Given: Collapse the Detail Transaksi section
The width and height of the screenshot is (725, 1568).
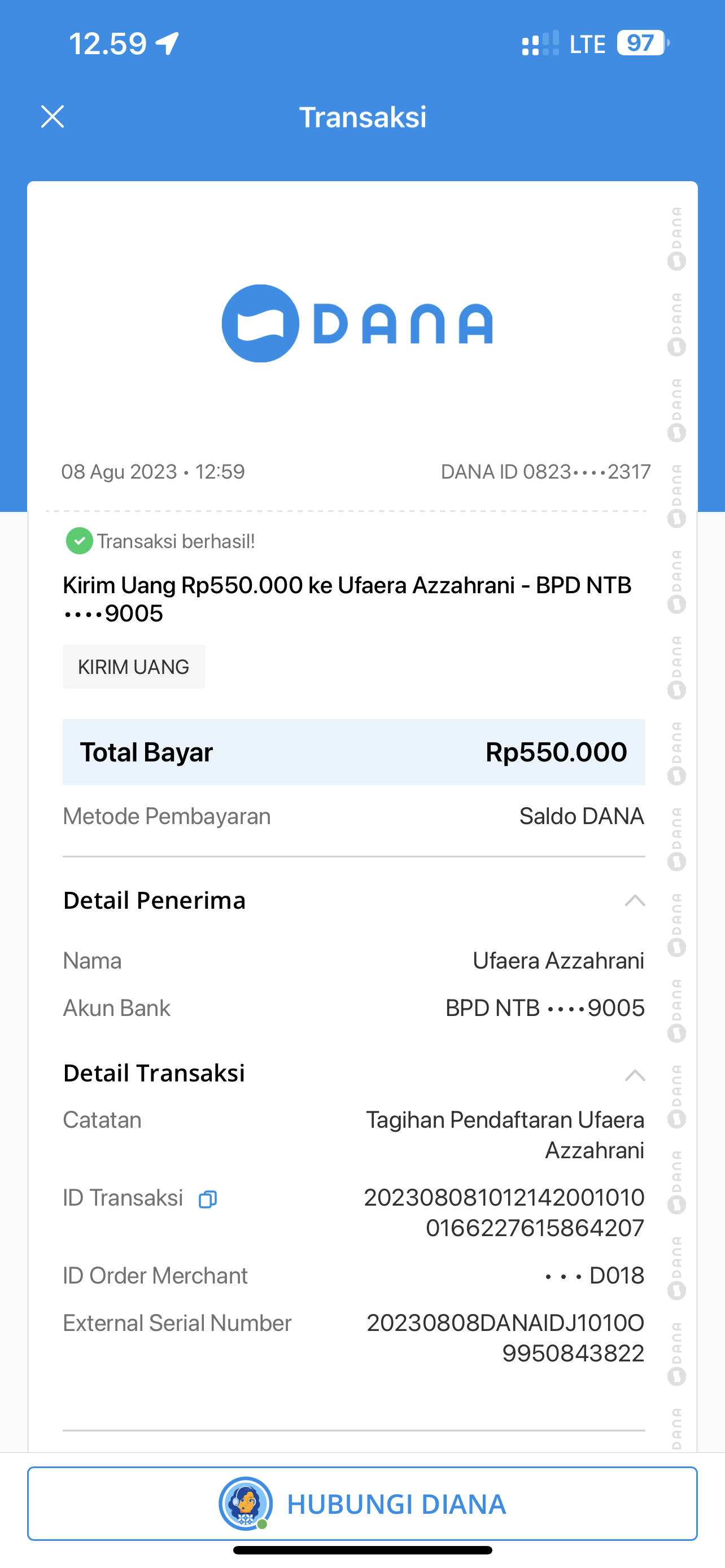Looking at the screenshot, I should pos(634,1075).
